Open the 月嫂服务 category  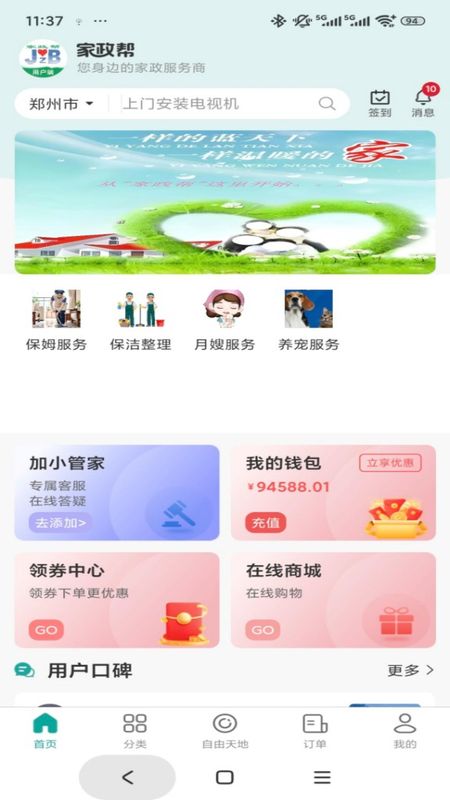click(x=224, y=320)
